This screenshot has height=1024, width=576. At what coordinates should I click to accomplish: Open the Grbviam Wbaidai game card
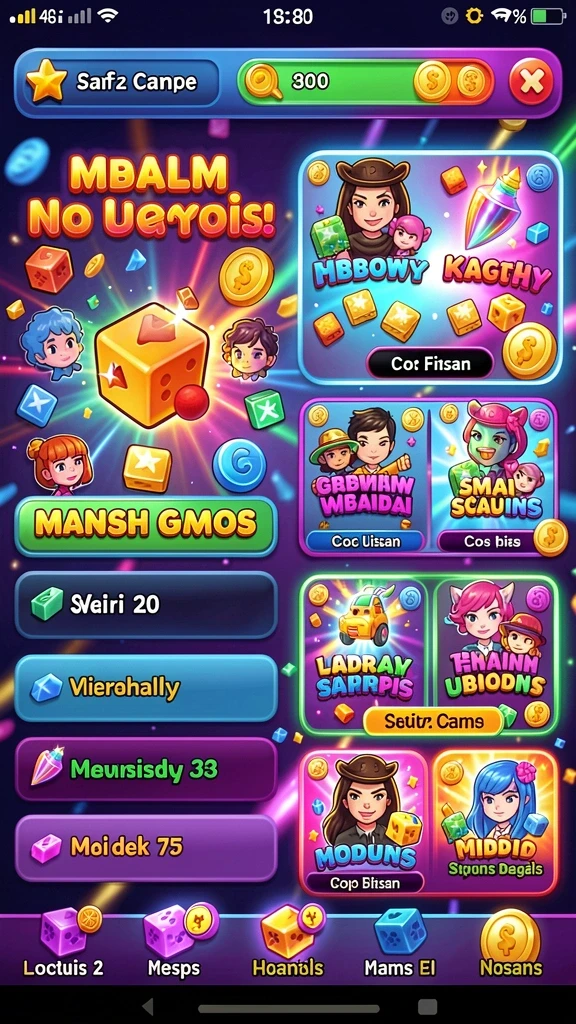click(364, 475)
